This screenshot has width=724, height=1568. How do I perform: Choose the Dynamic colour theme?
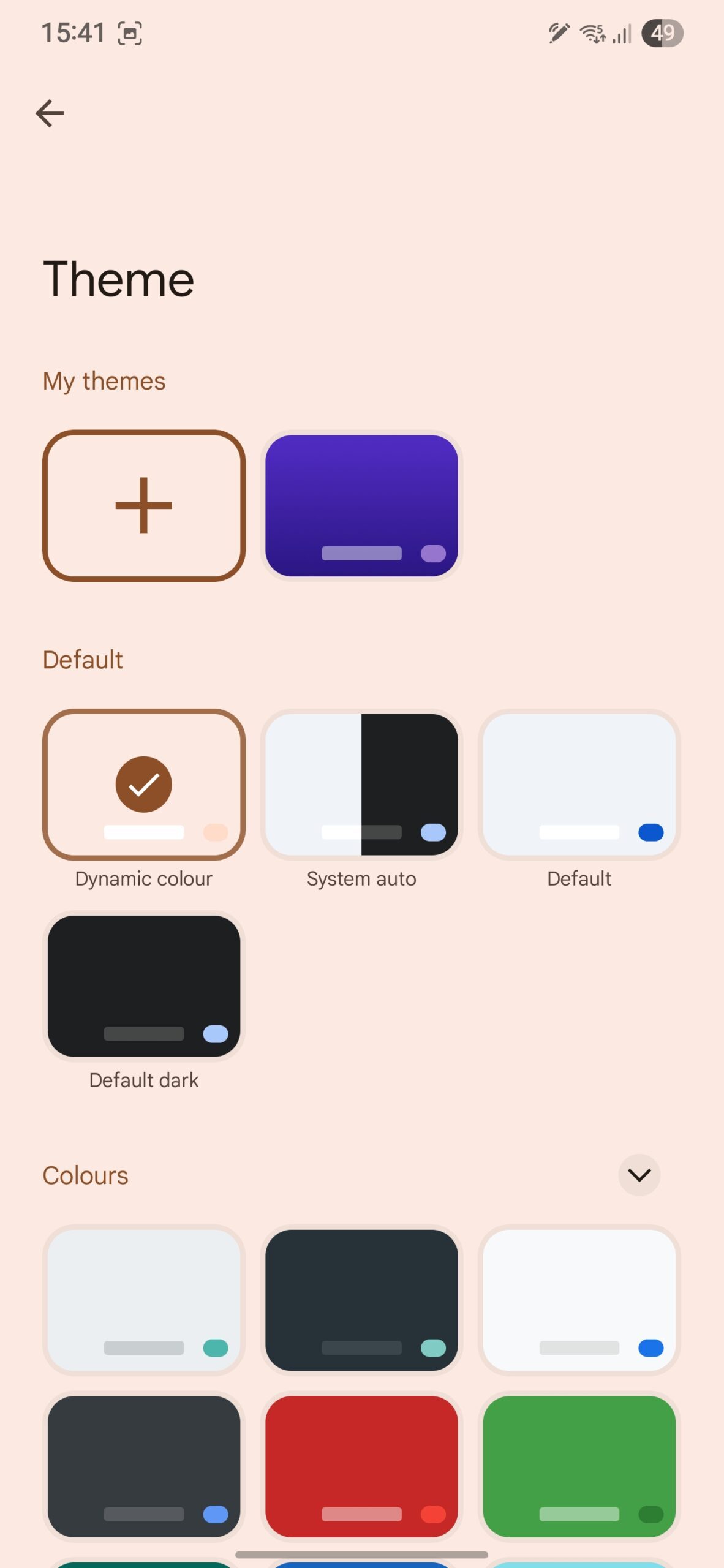click(x=144, y=785)
